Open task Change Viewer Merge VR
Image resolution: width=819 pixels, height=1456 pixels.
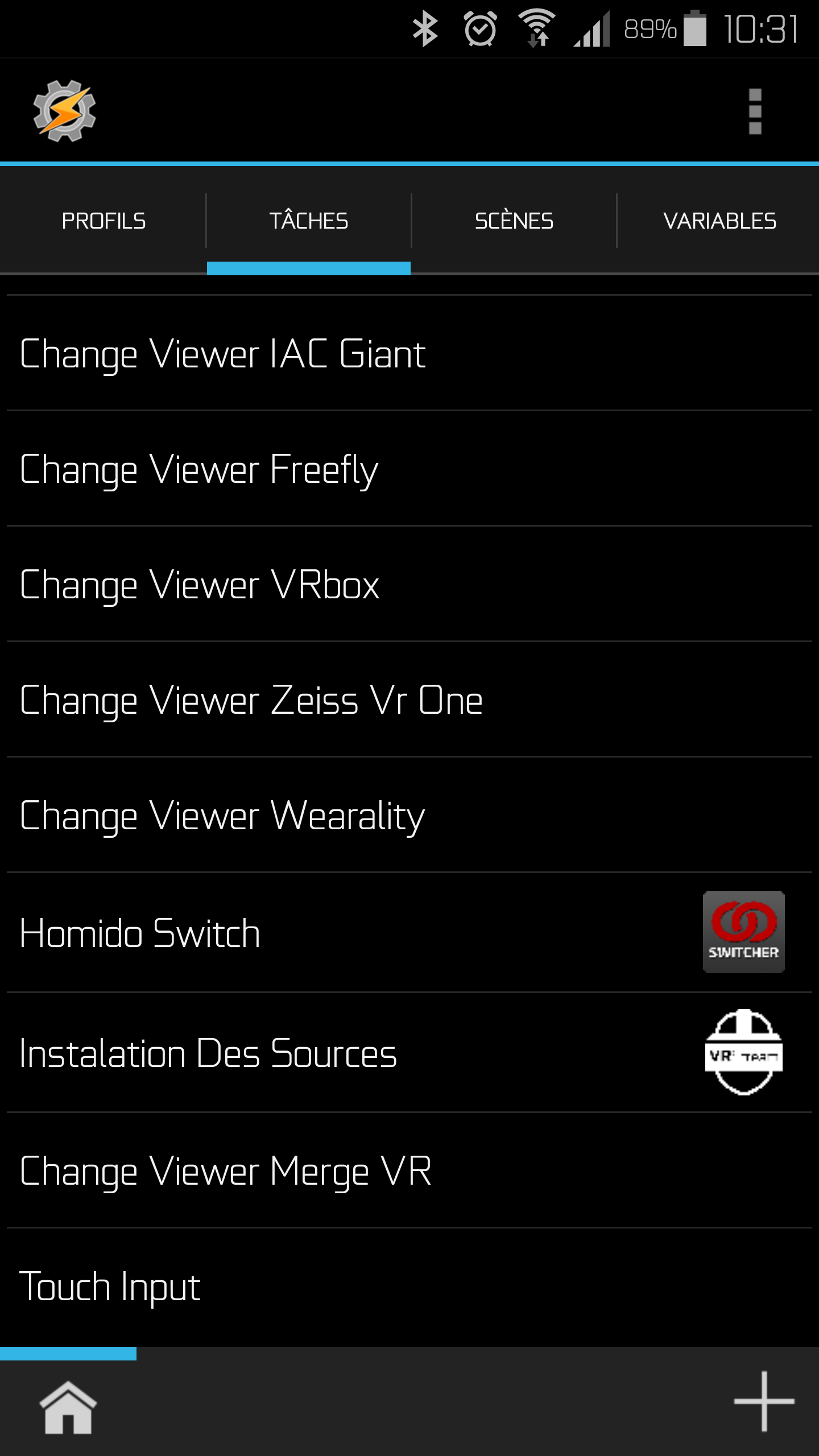point(409,1171)
